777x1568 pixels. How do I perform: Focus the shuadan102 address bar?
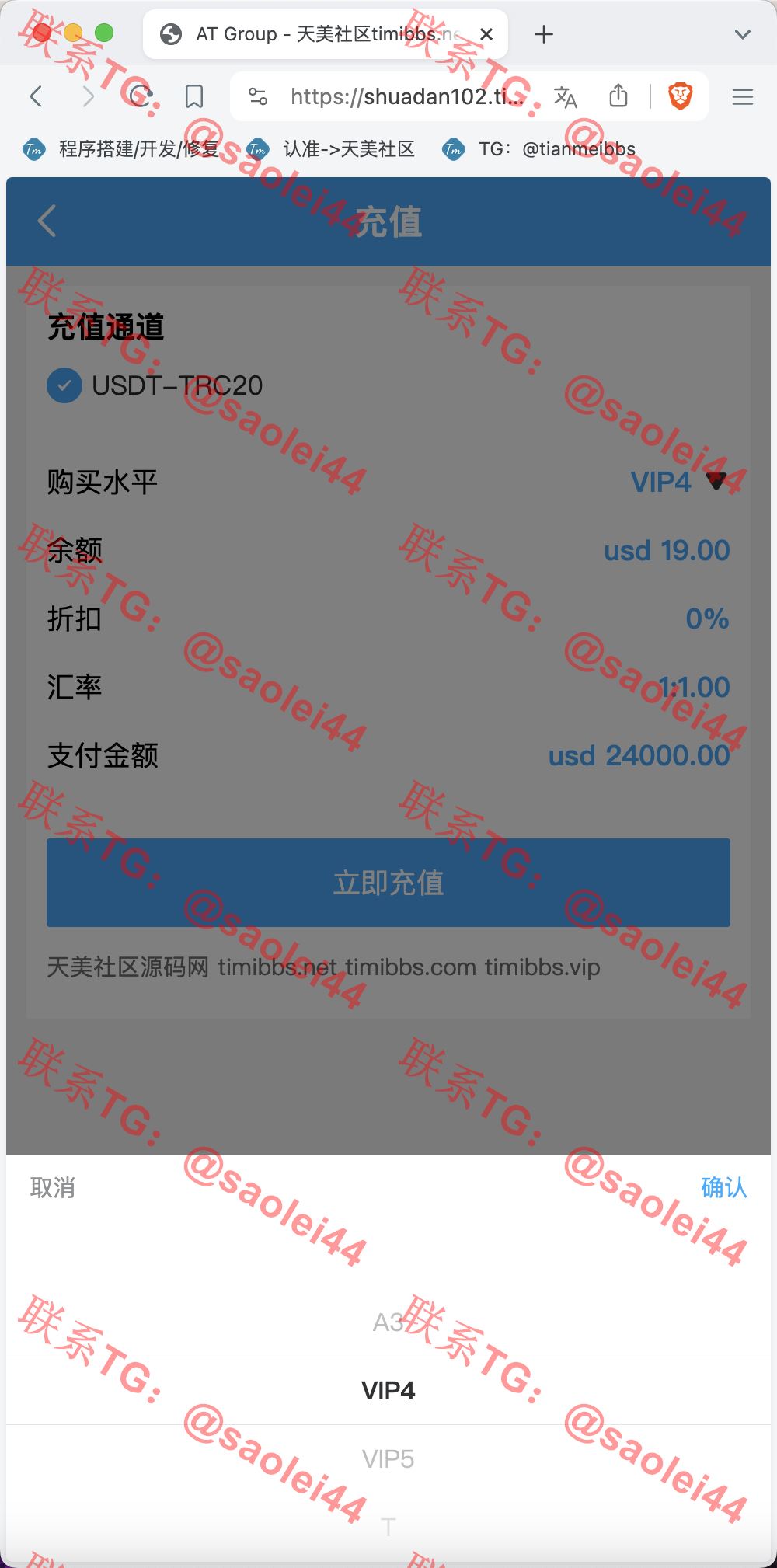406,96
